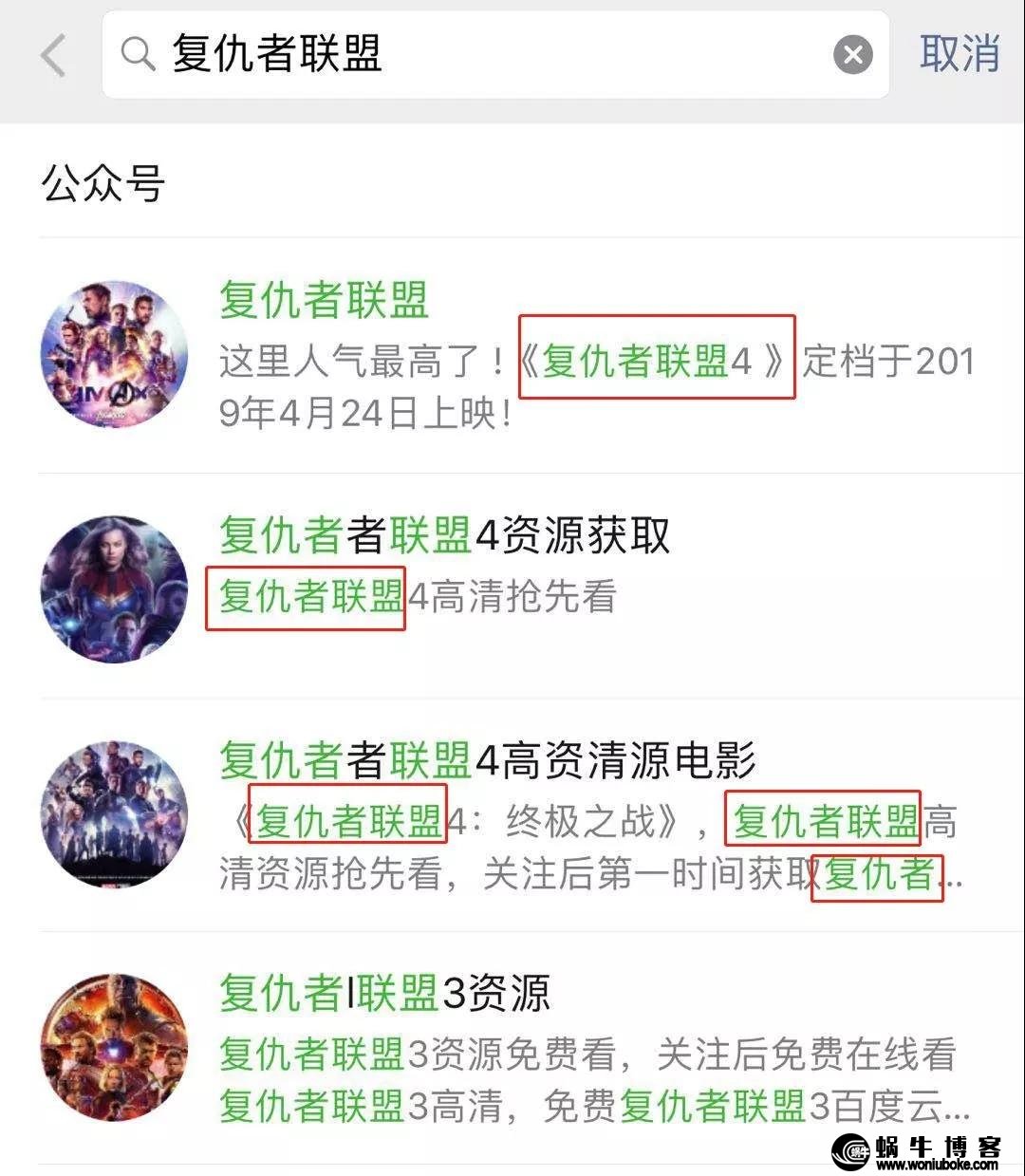Tap the 复仇者联盟 search field
Image resolution: width=1025 pixels, height=1176 pixels.
click(x=475, y=55)
